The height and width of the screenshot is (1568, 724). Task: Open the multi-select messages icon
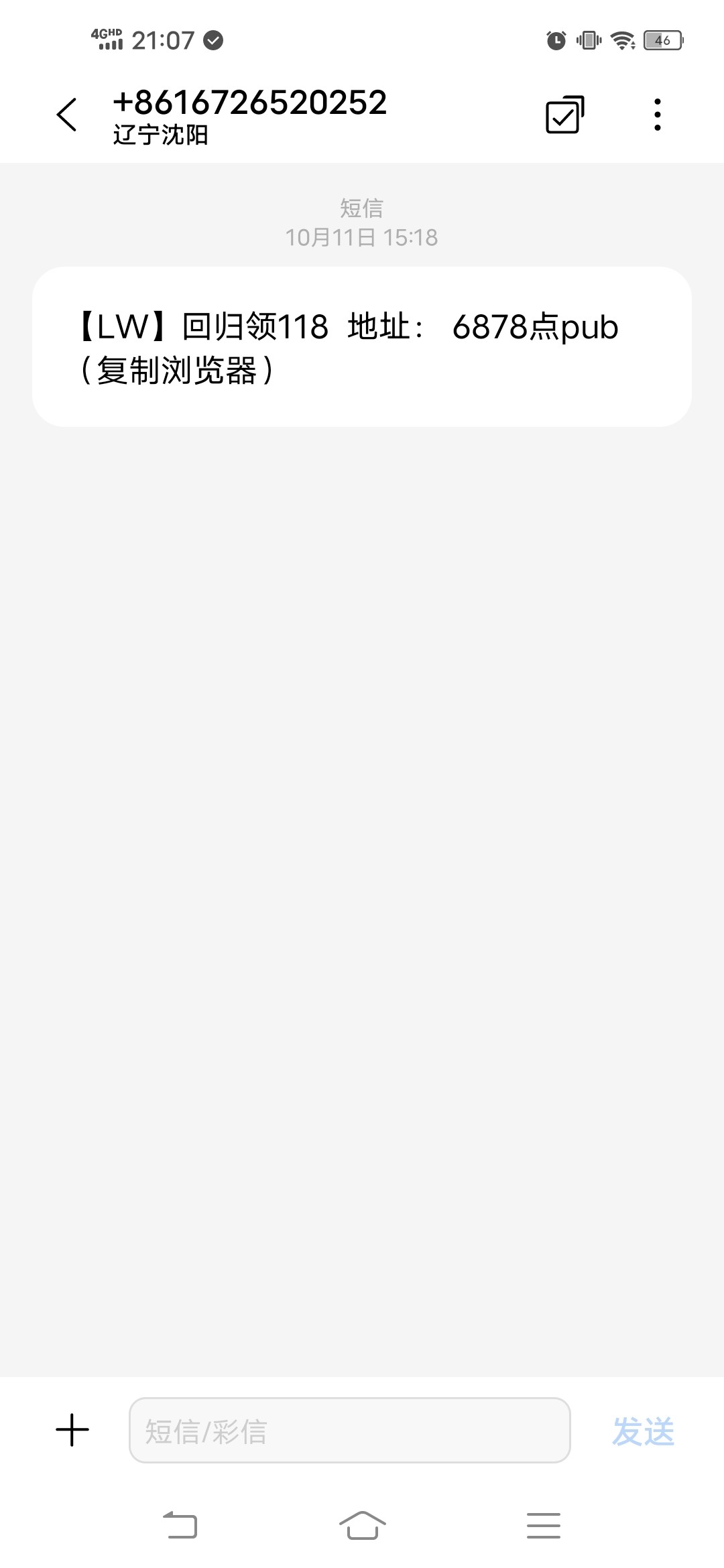[x=564, y=115]
